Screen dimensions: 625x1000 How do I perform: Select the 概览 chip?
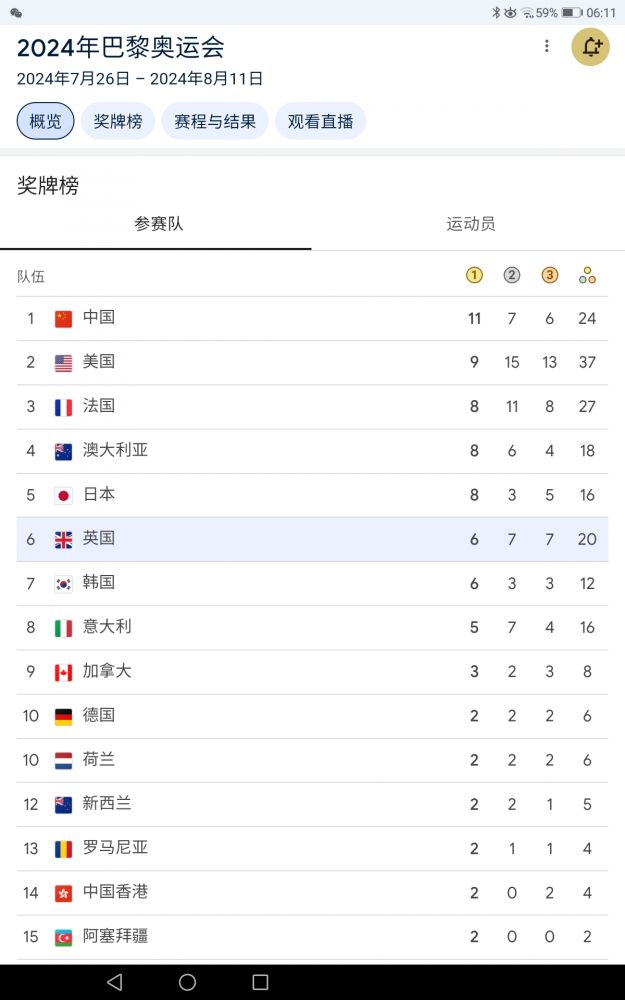tap(45, 122)
